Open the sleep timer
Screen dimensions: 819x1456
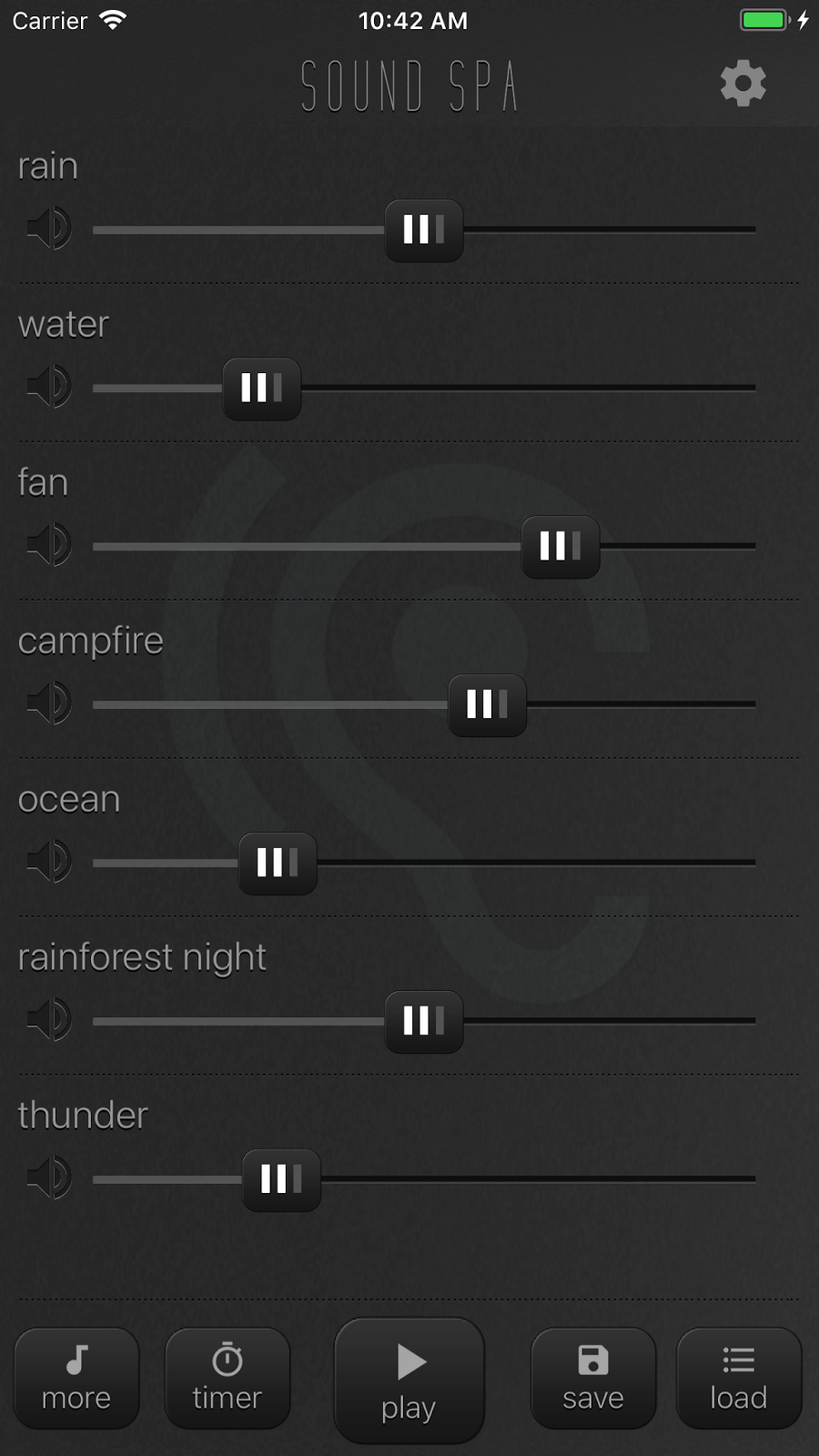click(227, 1378)
